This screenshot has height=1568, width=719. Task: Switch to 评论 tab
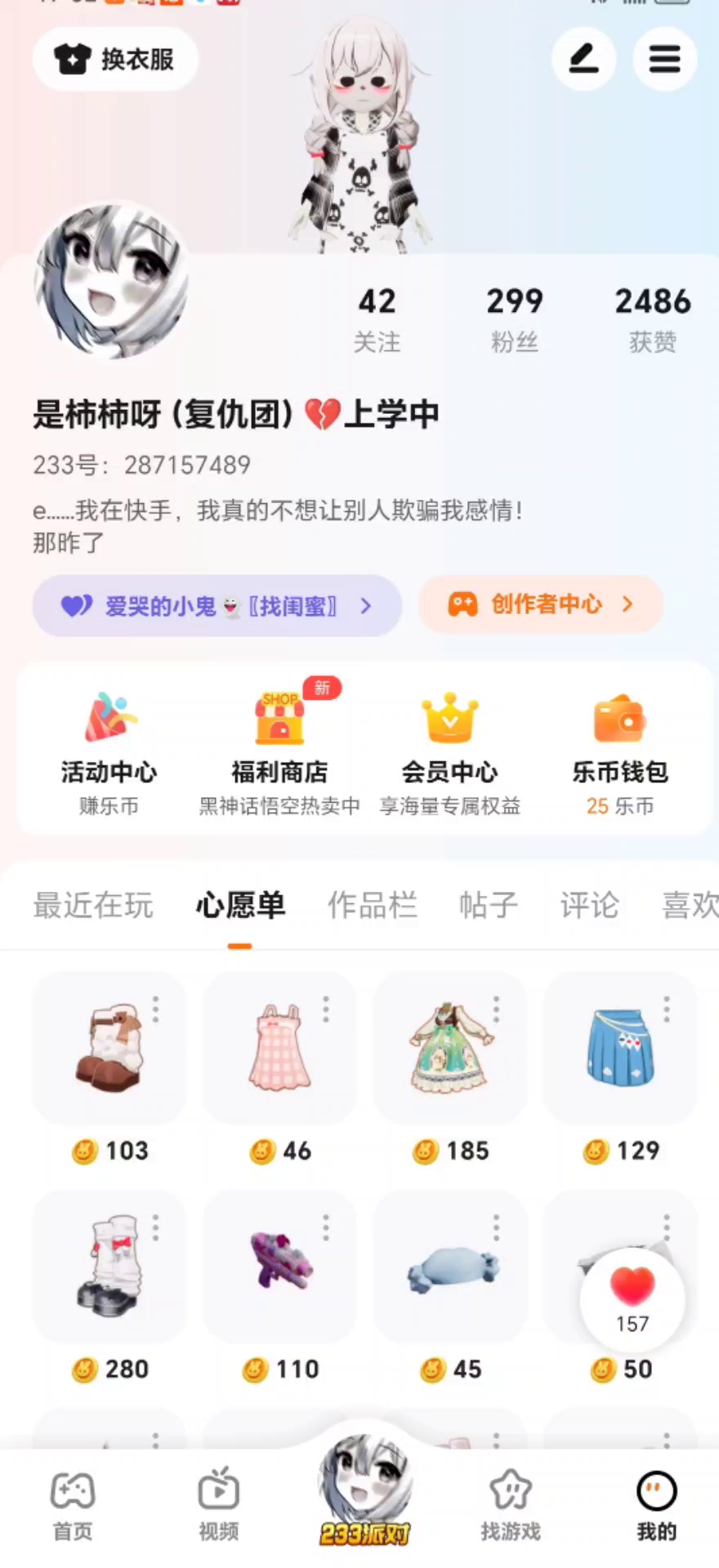click(589, 905)
